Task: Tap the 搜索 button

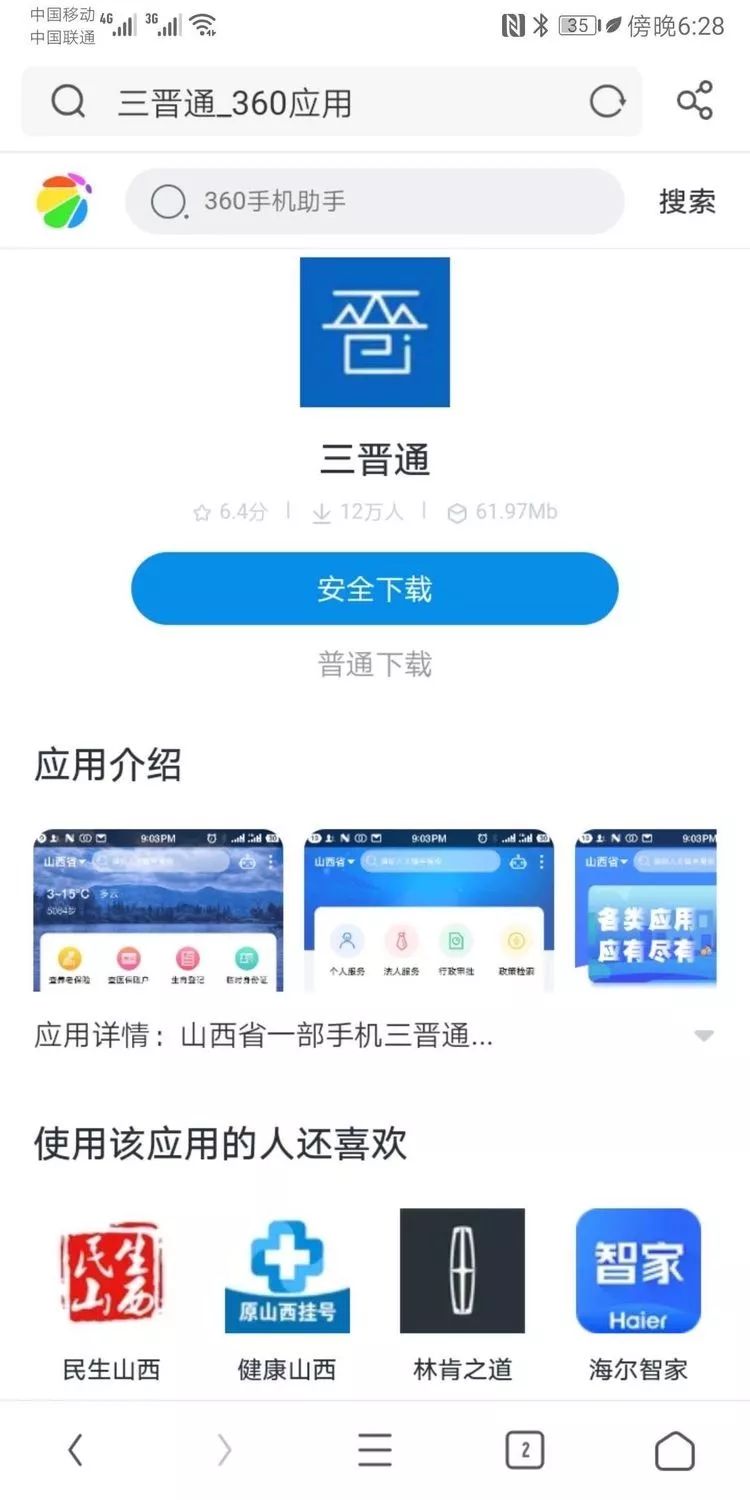Action: (687, 201)
